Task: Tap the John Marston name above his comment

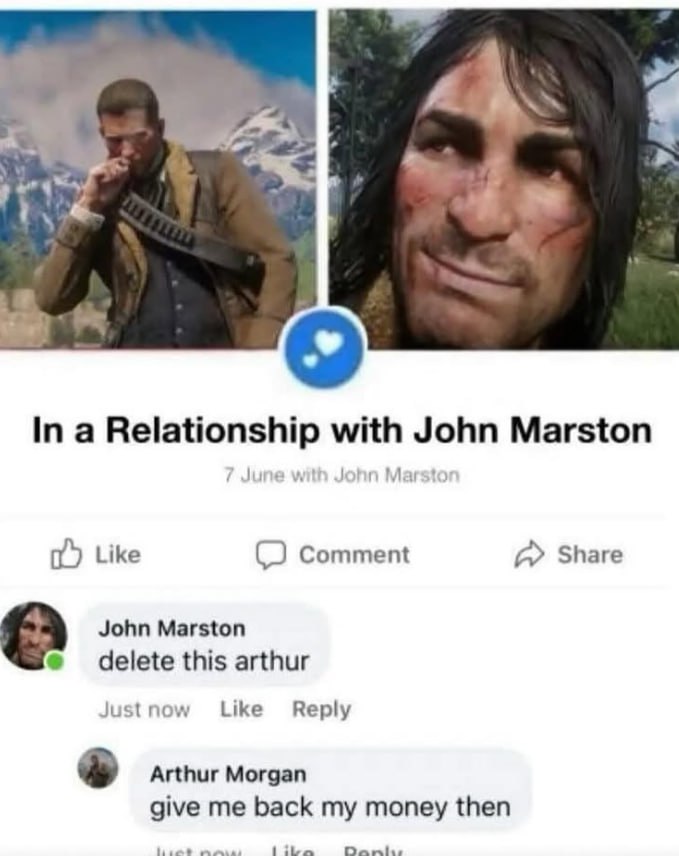Action: pyautogui.click(x=172, y=629)
